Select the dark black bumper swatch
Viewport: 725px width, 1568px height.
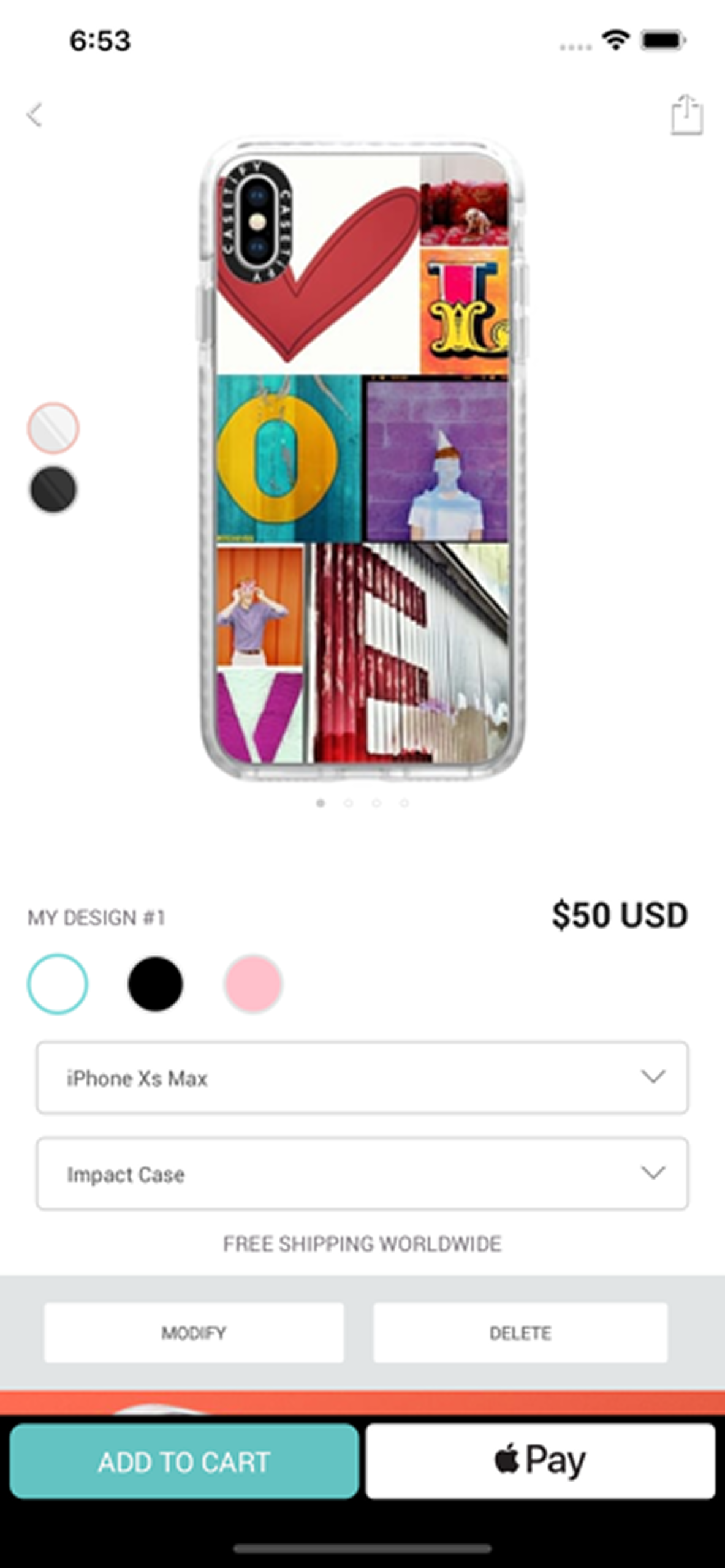click(53, 489)
